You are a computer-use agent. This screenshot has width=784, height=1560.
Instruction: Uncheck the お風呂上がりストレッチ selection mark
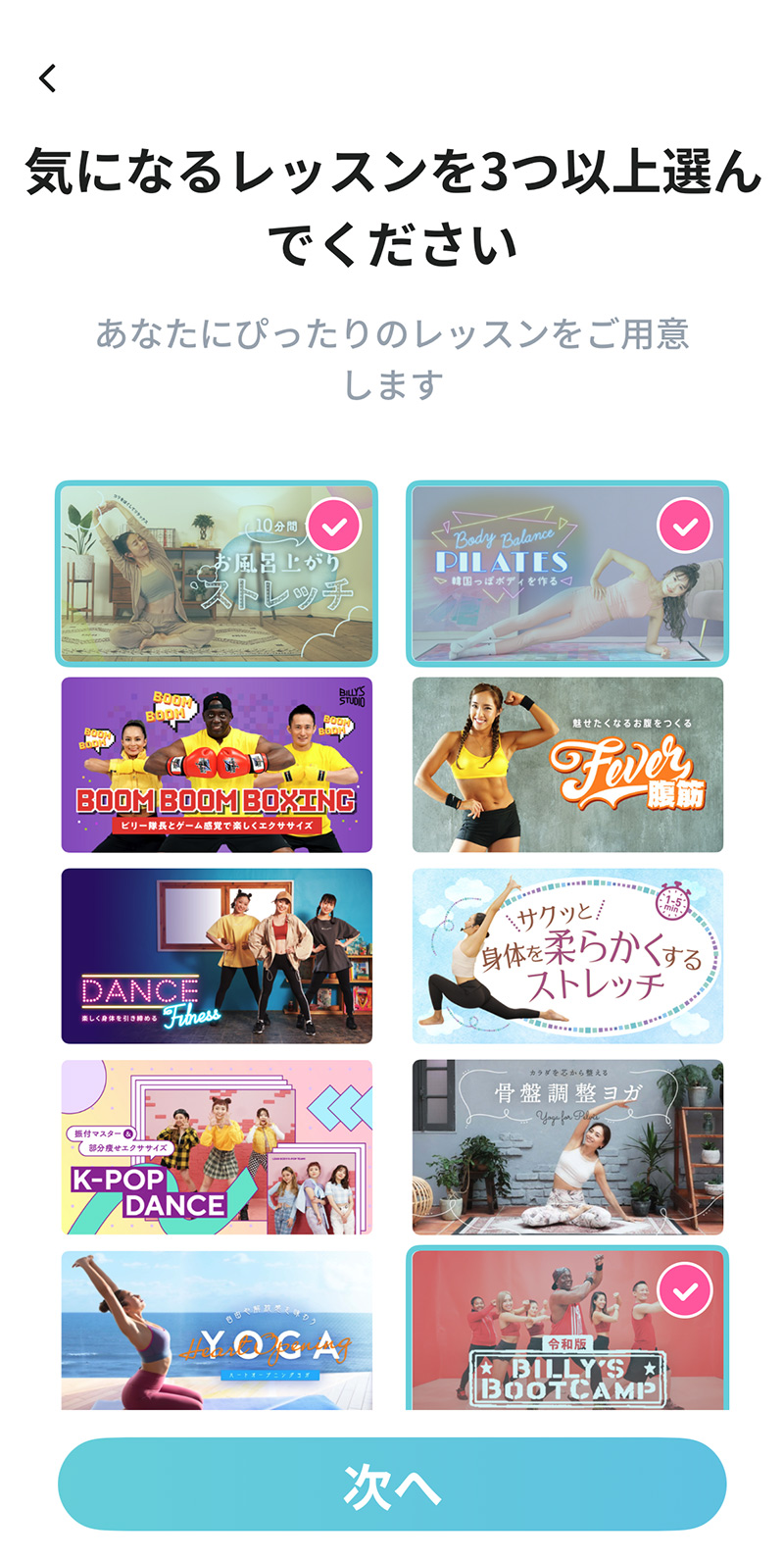pyautogui.click(x=333, y=525)
